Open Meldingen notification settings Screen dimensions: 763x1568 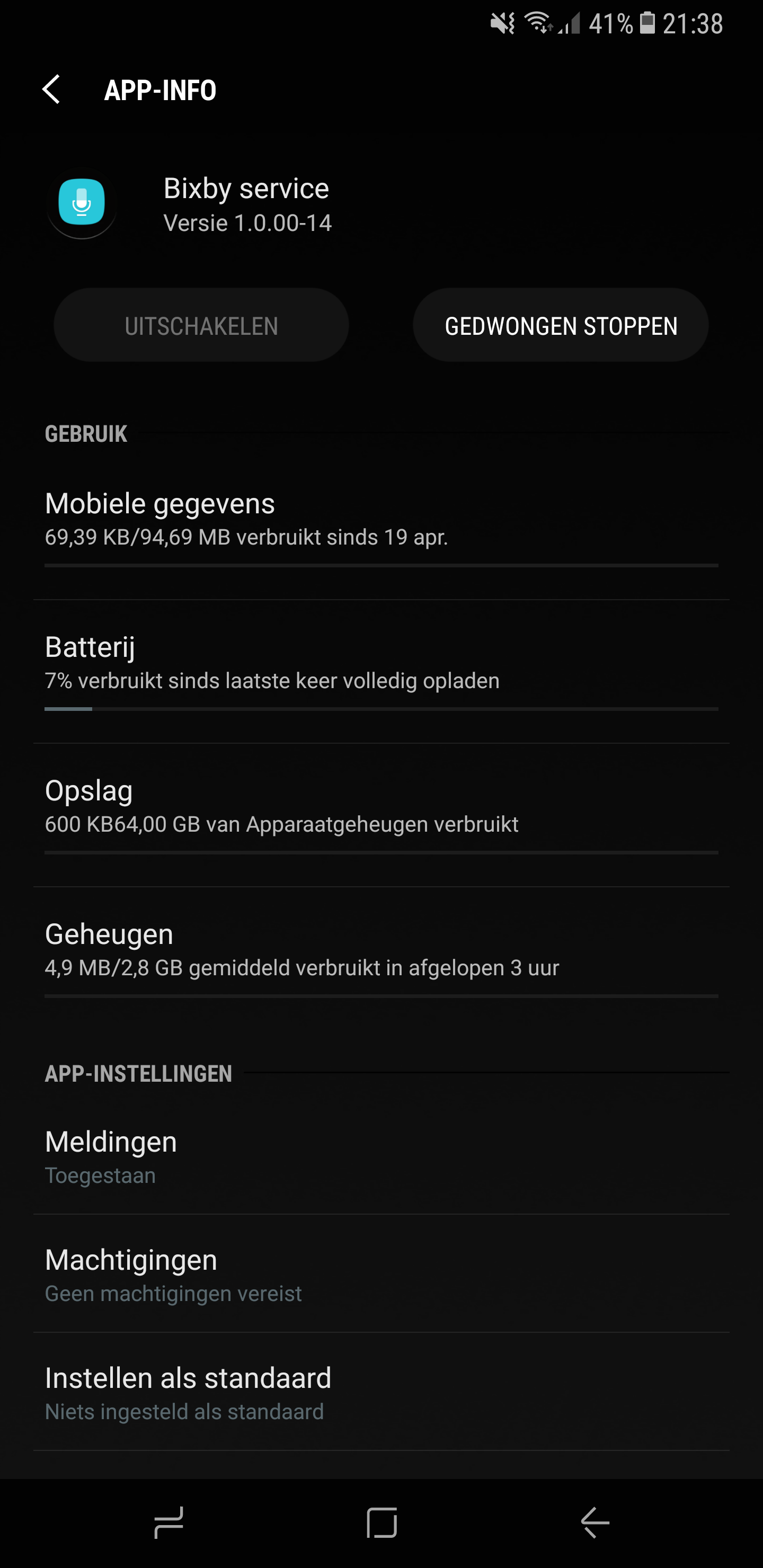click(x=381, y=1156)
